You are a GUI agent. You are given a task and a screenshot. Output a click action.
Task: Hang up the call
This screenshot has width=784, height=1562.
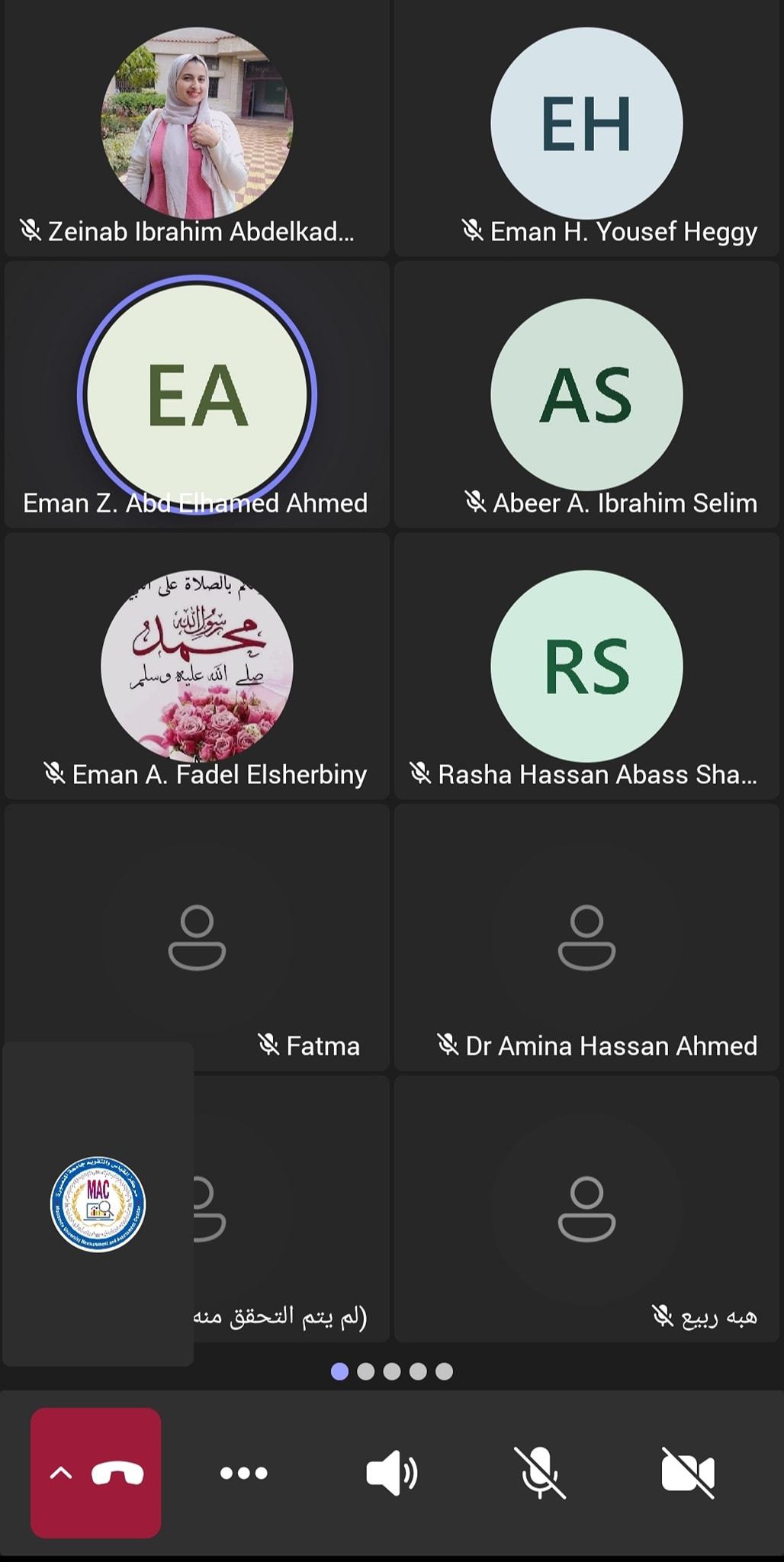pos(117,1473)
